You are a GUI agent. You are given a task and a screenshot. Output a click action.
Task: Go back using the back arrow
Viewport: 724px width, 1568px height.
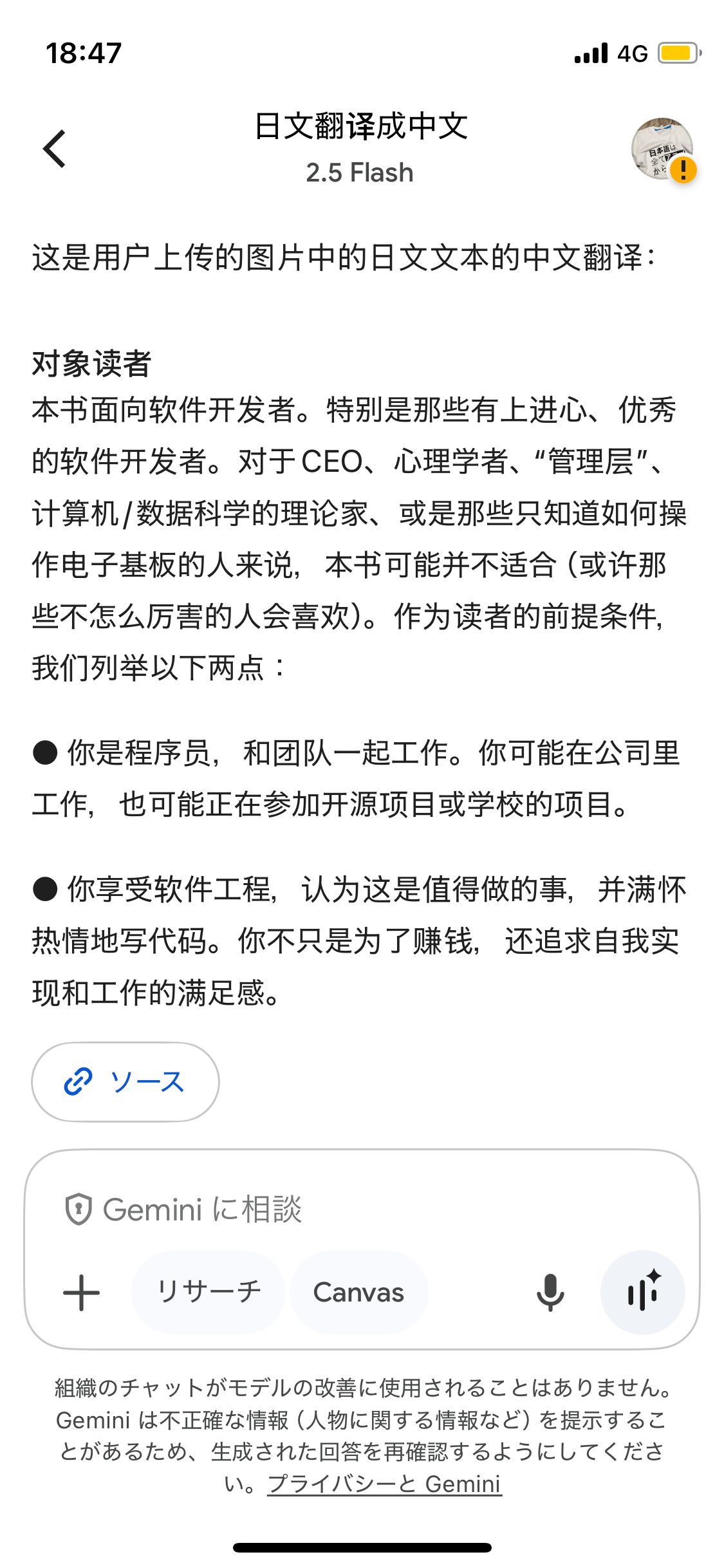55,149
